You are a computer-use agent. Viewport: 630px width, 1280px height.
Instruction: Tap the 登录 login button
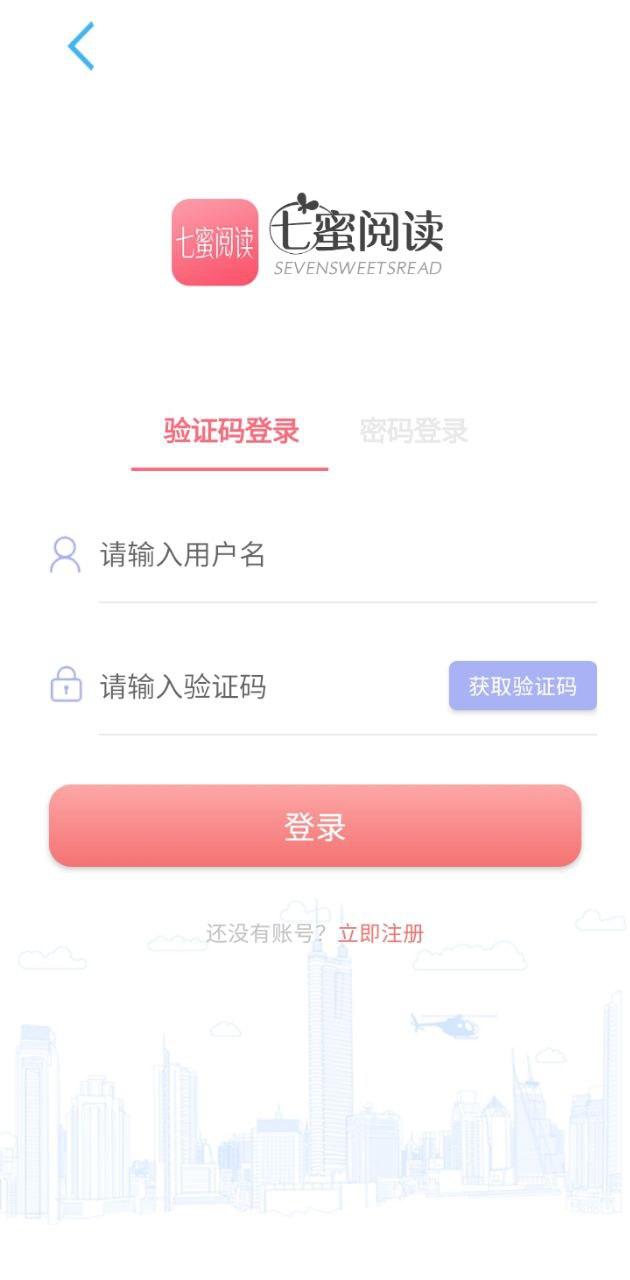(x=315, y=826)
